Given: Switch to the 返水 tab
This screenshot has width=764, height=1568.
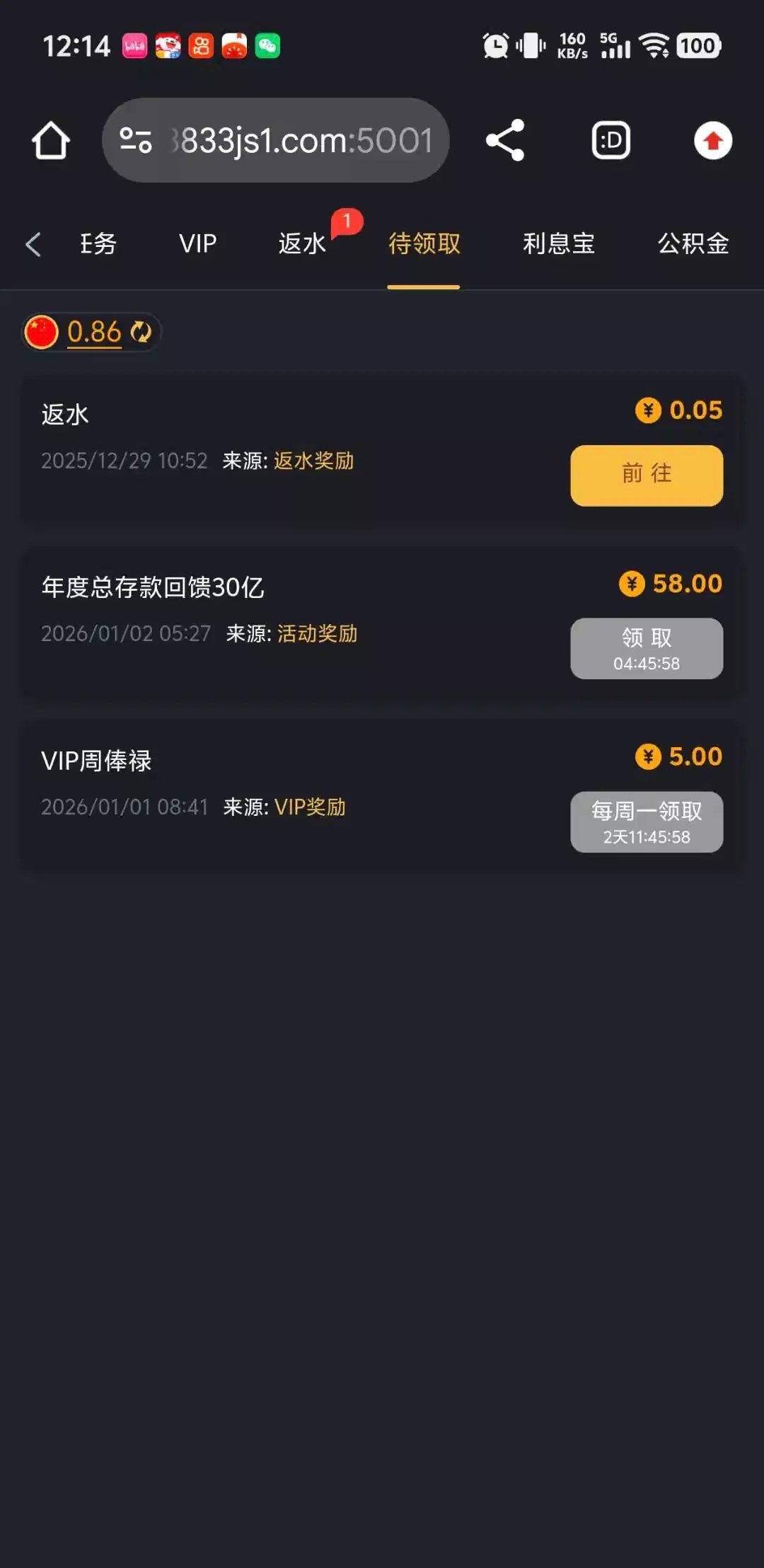Looking at the screenshot, I should (x=302, y=244).
